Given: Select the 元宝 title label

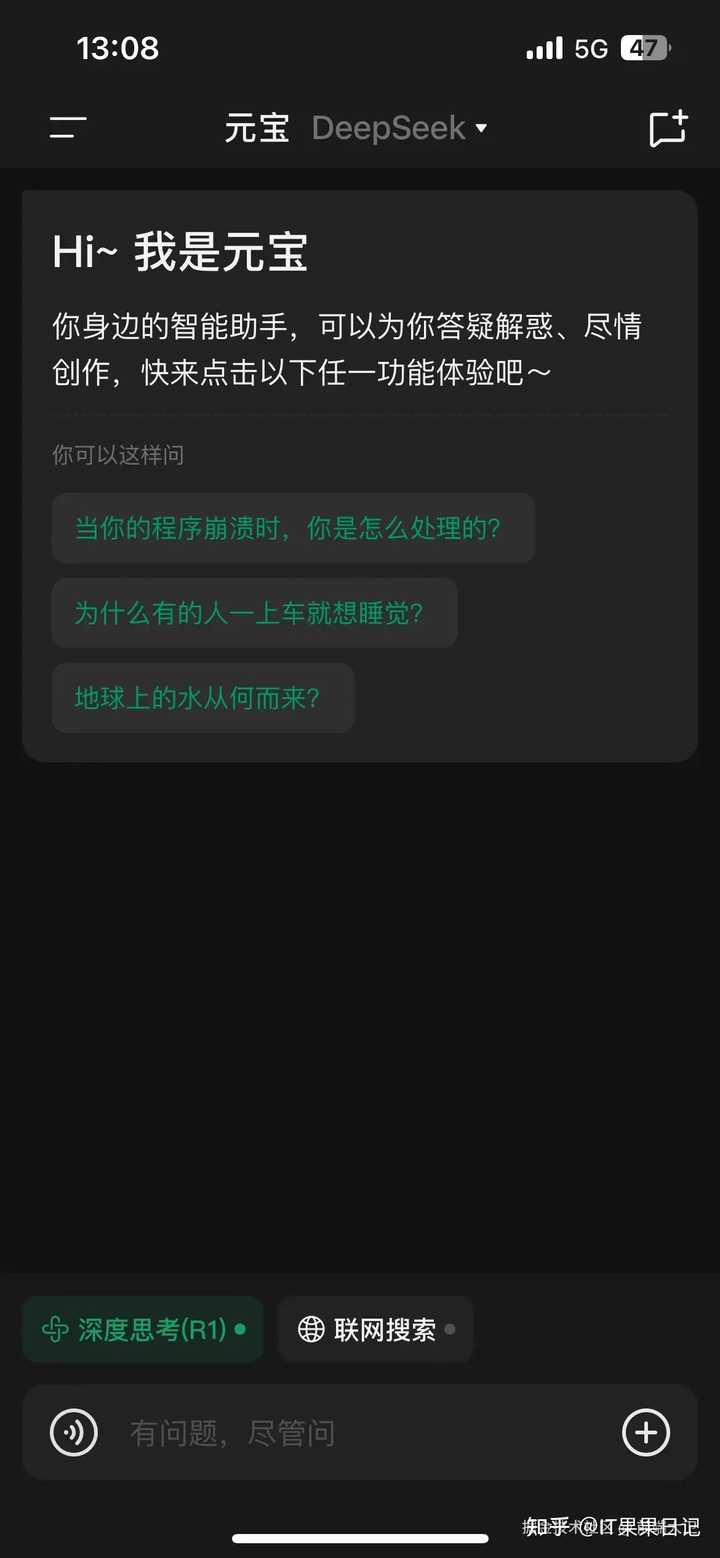Looking at the screenshot, I should pyautogui.click(x=256, y=128).
